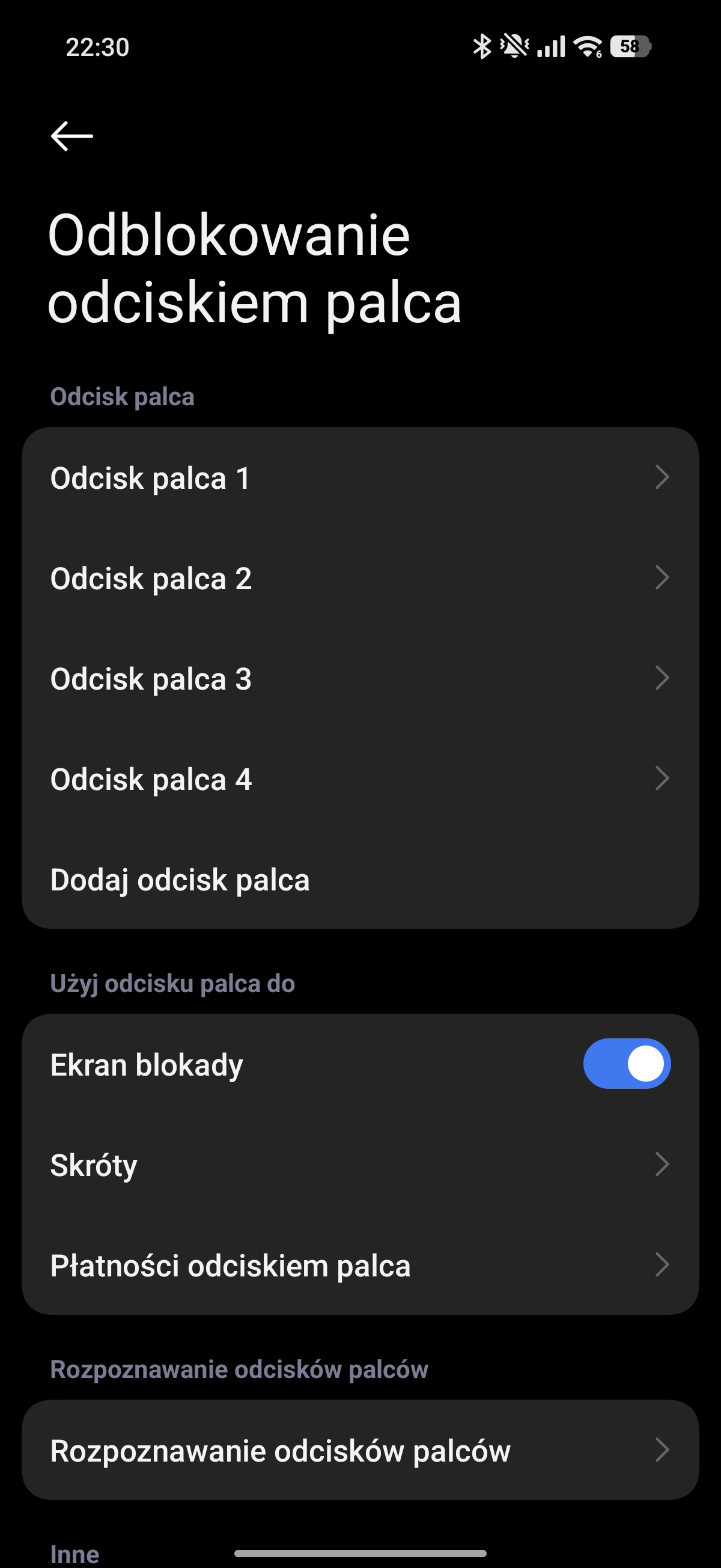Open Odcisk palca 4
This screenshot has width=721, height=1568.
[x=359, y=779]
